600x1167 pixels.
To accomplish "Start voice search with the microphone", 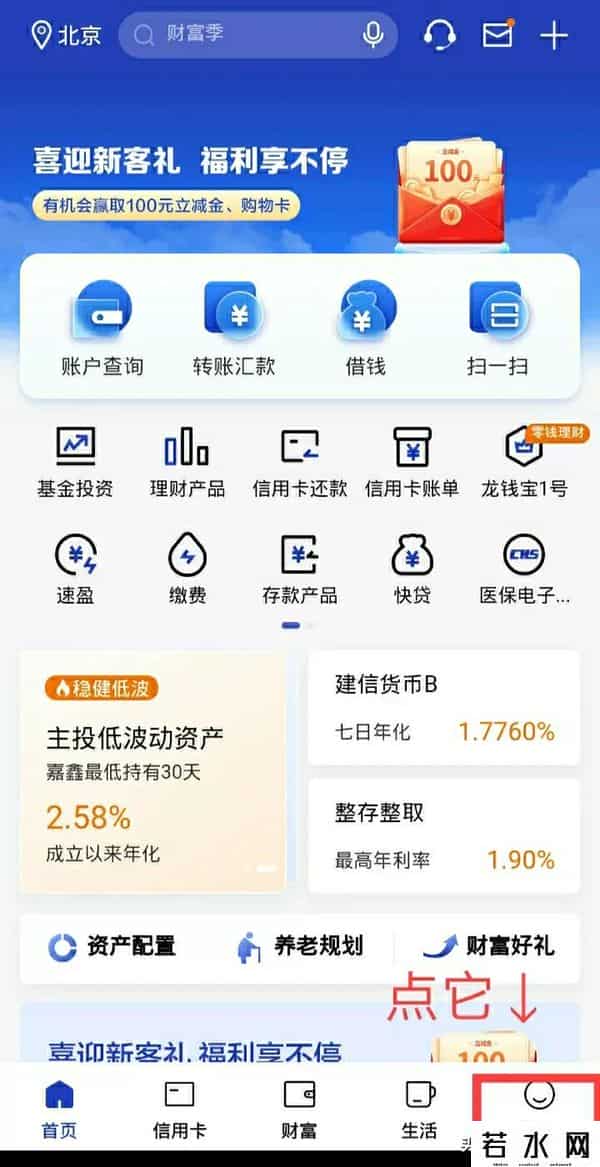I will [x=373, y=35].
